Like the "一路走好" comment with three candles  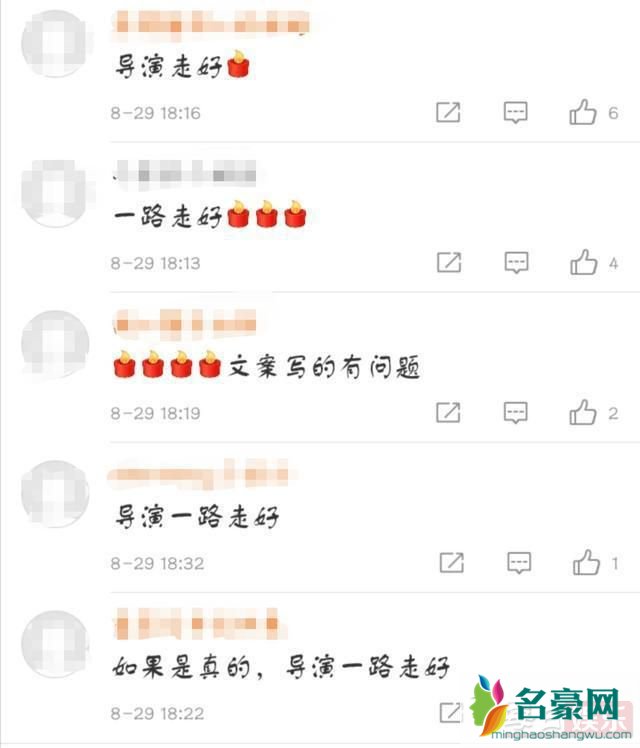point(584,263)
